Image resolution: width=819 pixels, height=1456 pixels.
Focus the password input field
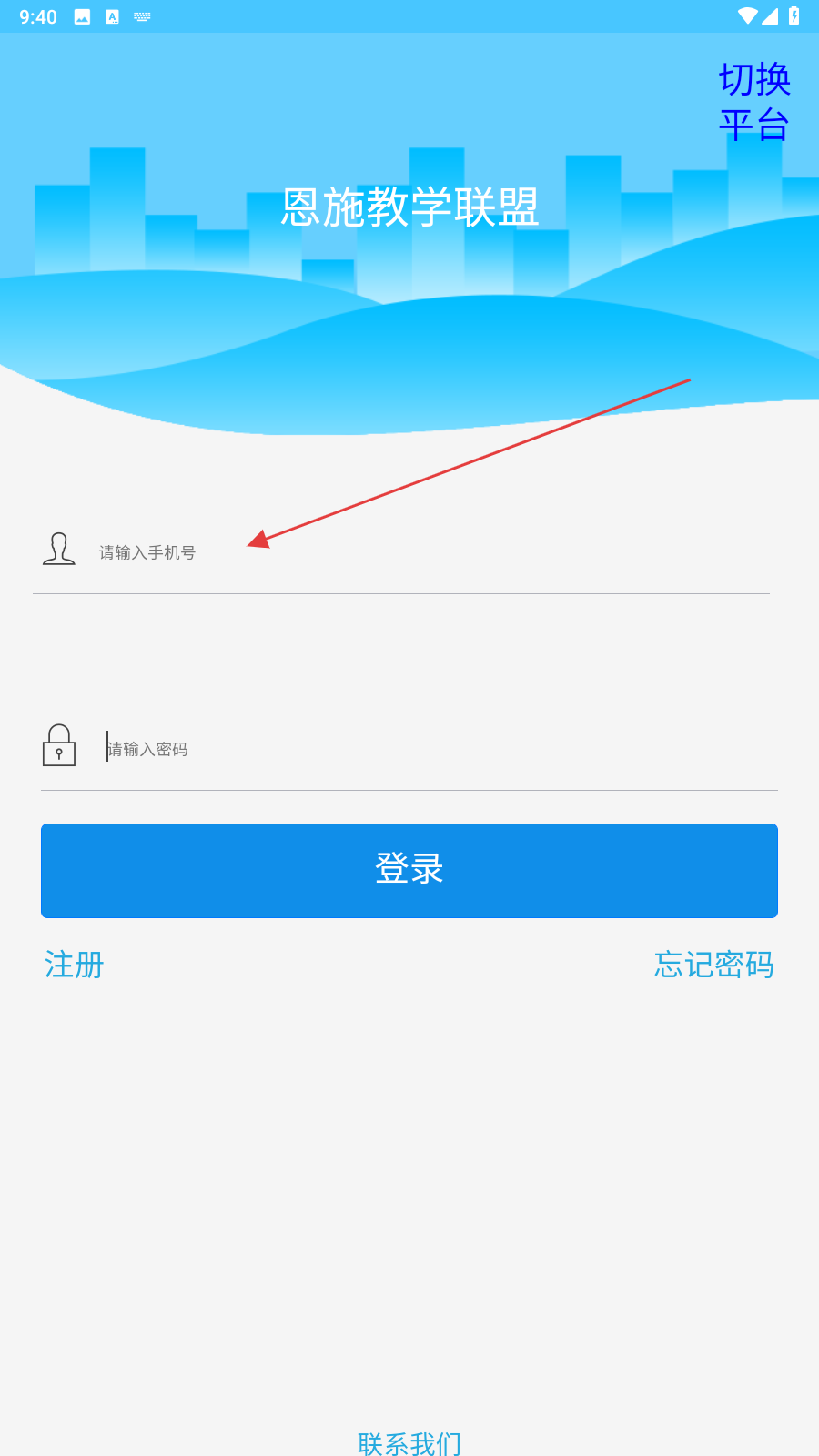(439, 749)
